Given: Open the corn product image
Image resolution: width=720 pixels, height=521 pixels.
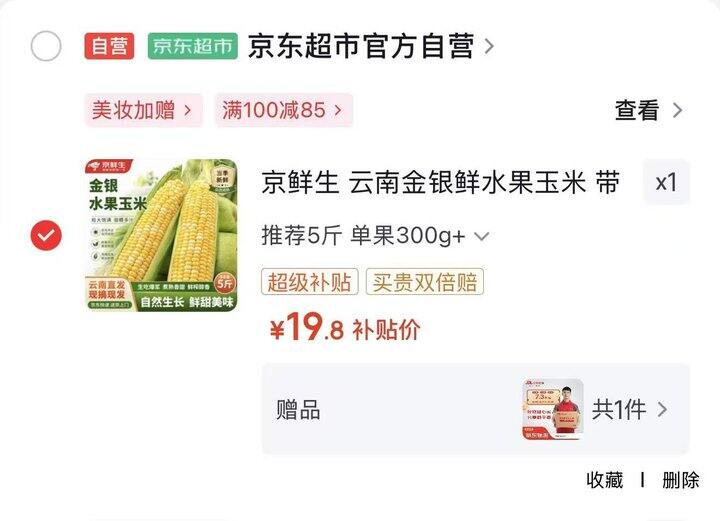Looking at the screenshot, I should (161, 235).
